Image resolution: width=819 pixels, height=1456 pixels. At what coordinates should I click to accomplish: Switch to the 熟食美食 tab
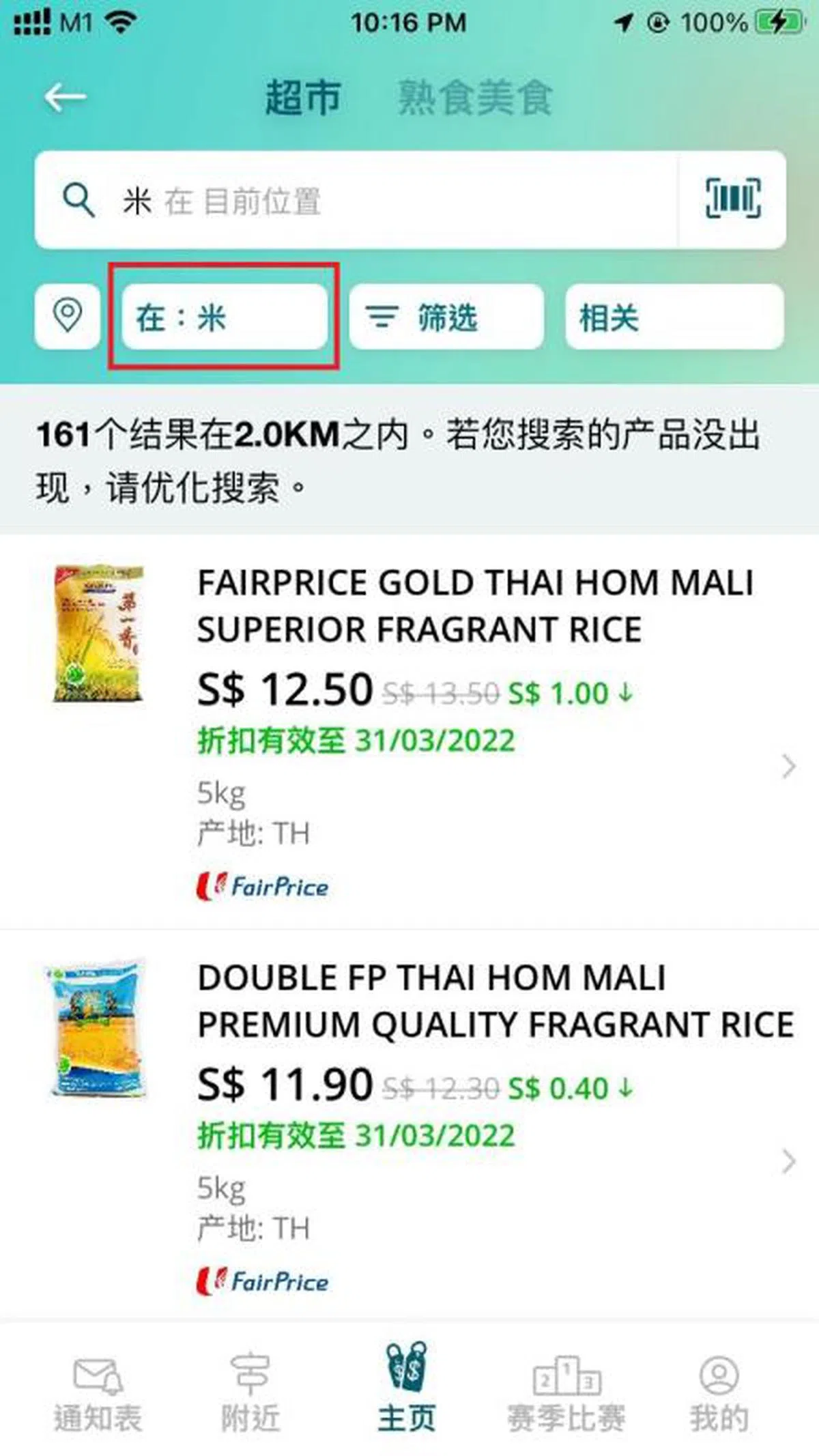click(x=474, y=97)
